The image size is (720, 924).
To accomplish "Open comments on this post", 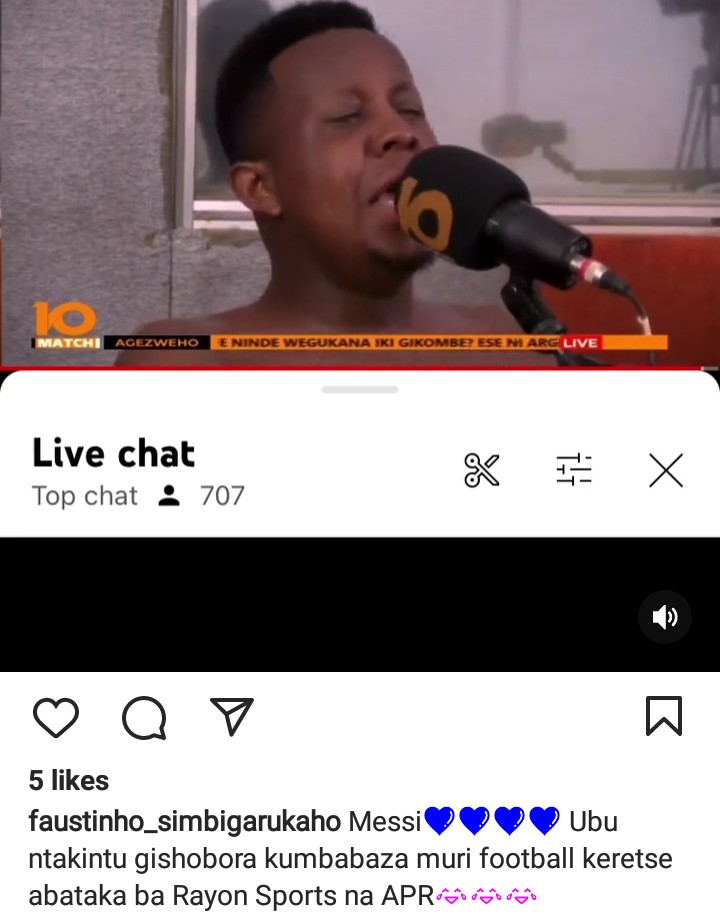I will coord(144,717).
